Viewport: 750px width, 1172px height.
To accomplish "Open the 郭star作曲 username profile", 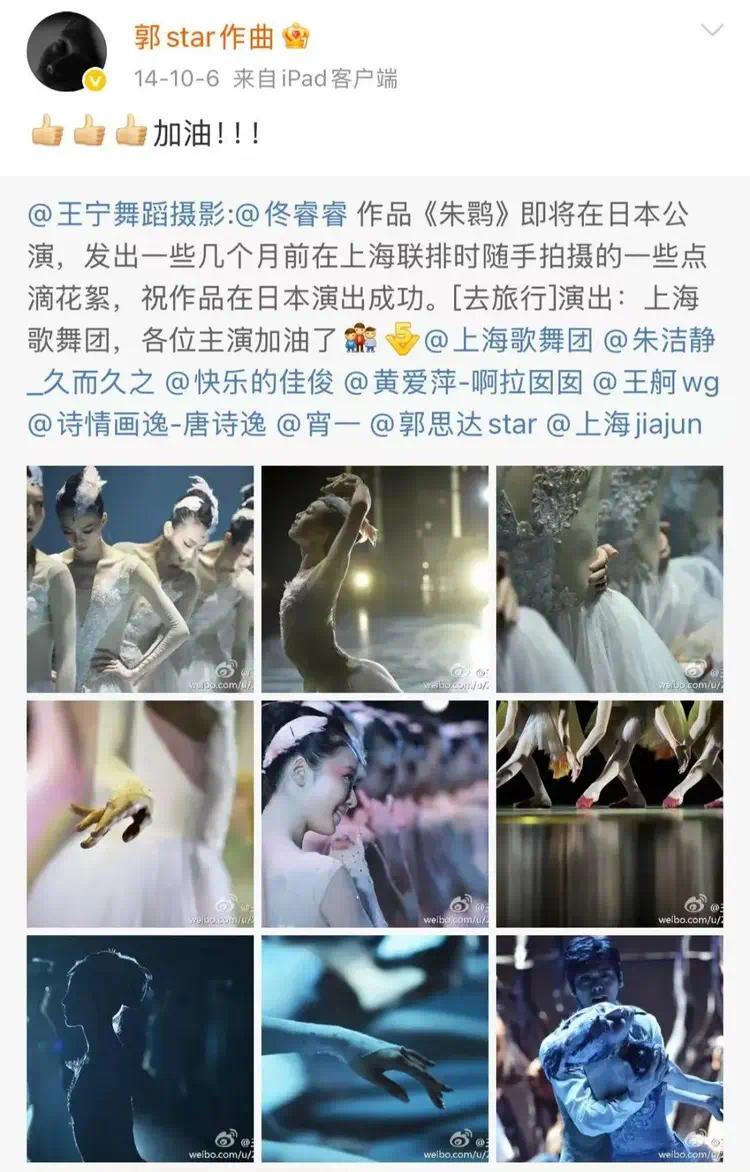I will point(203,36).
